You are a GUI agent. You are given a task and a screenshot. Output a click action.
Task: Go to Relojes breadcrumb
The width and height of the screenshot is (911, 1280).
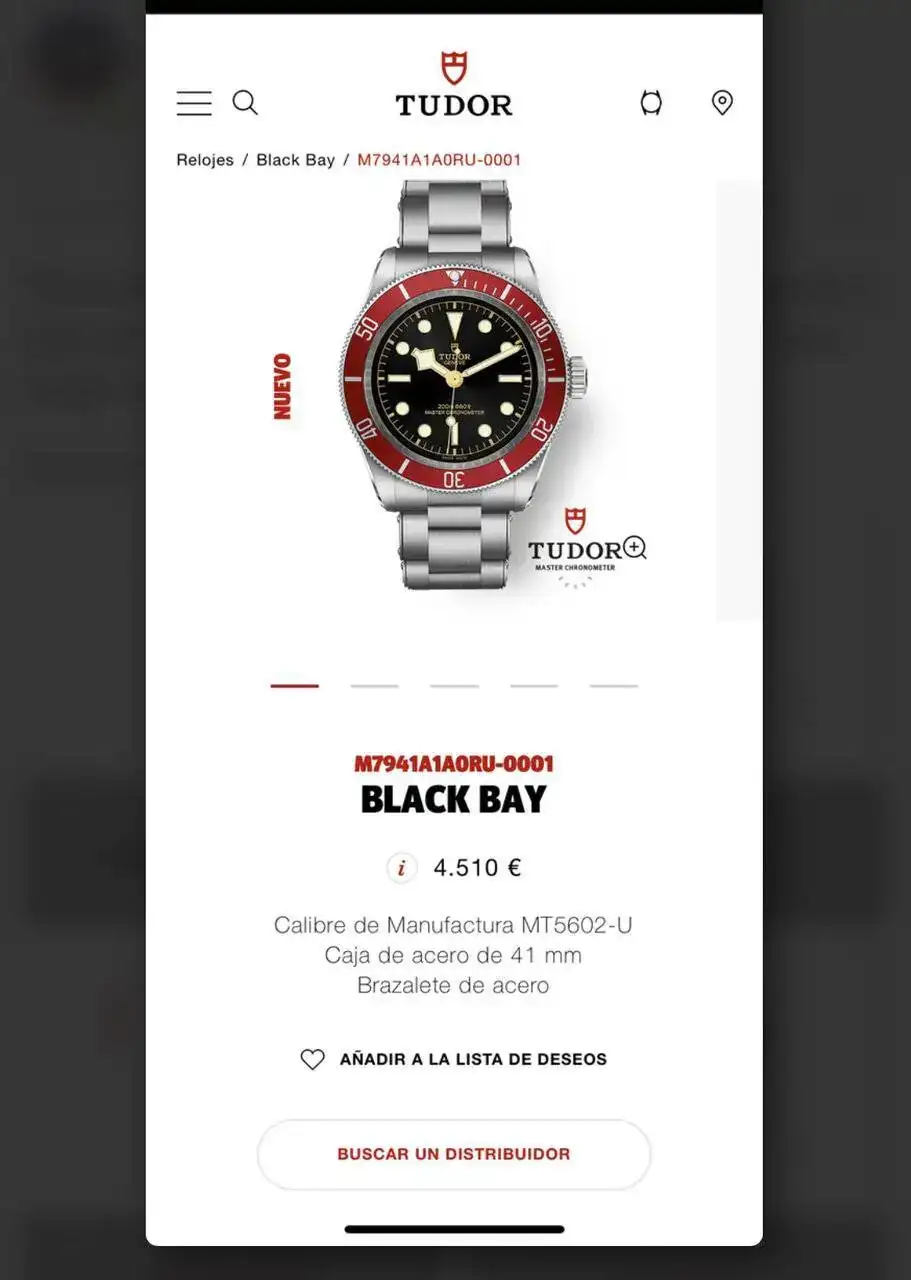point(205,160)
